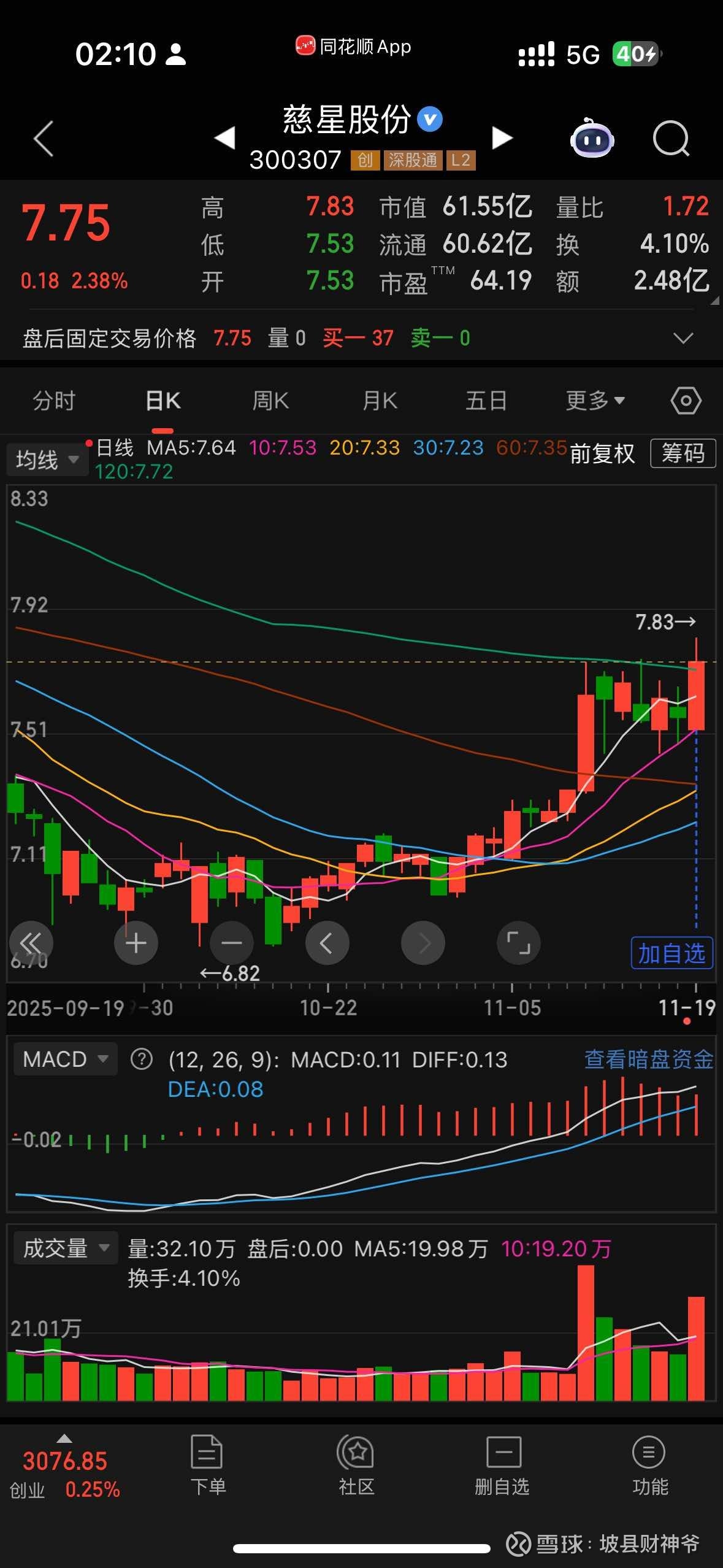Image resolution: width=723 pixels, height=1568 pixels.
Task: Switch to the 分时 chart tab
Action: (x=54, y=401)
